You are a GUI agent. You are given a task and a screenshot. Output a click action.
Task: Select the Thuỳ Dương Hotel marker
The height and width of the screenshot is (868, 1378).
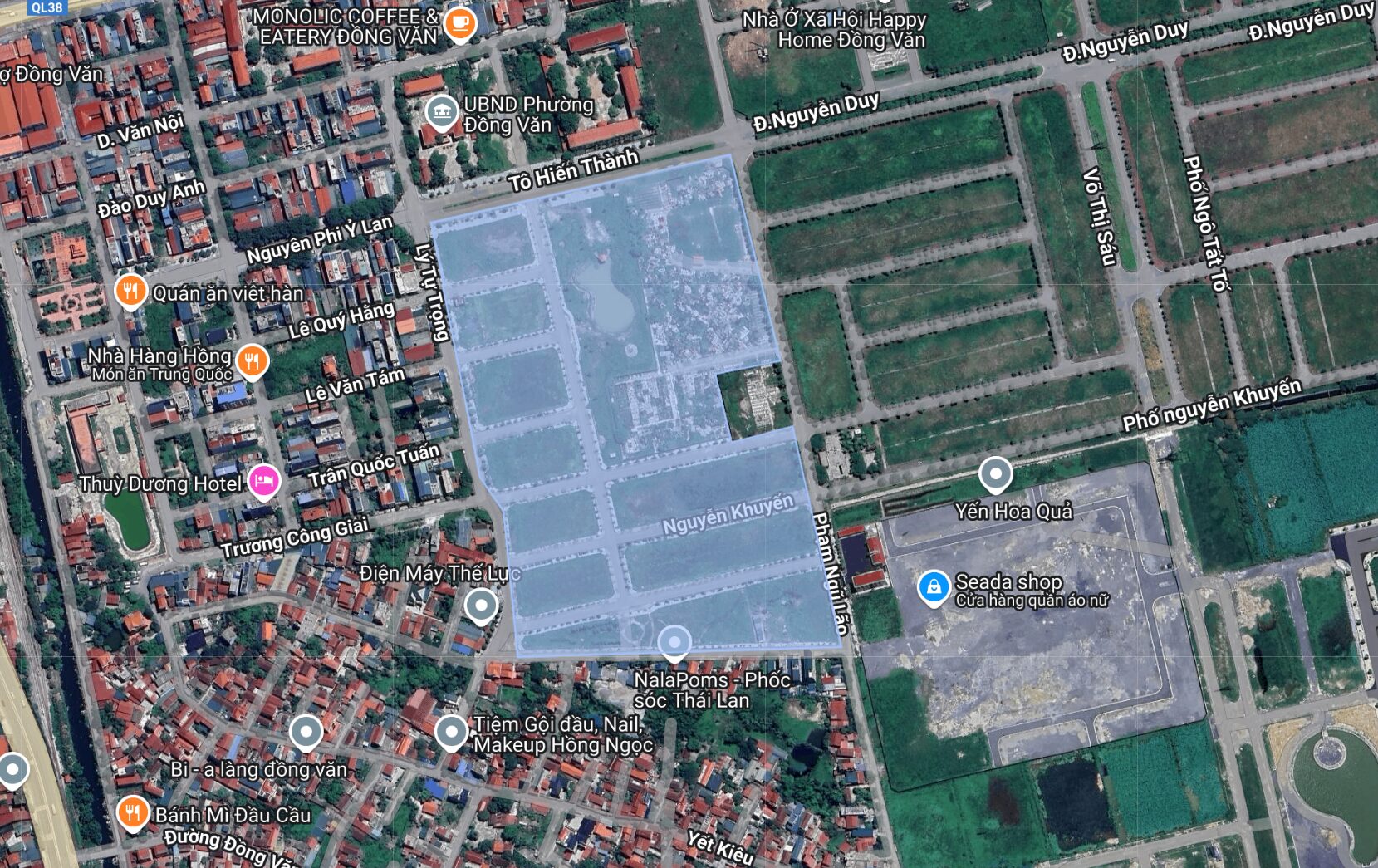264,480
